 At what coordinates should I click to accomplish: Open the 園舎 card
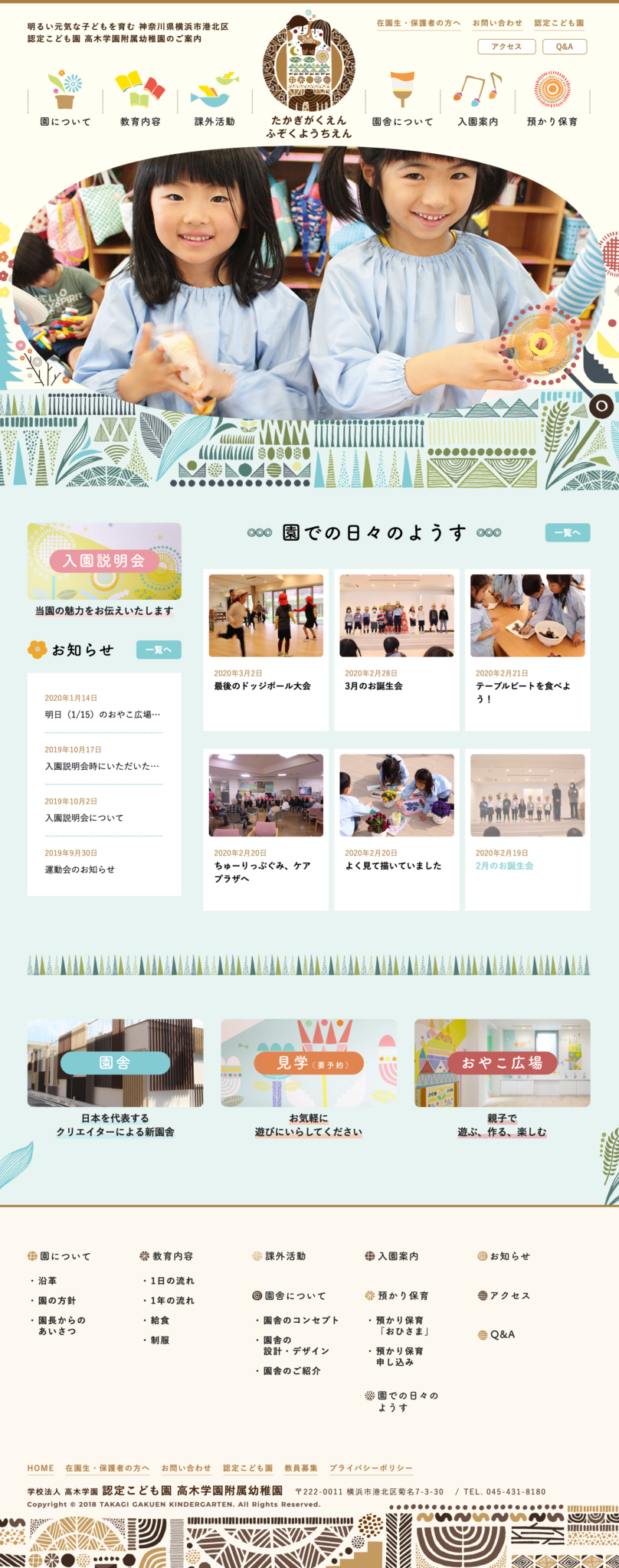click(115, 1063)
